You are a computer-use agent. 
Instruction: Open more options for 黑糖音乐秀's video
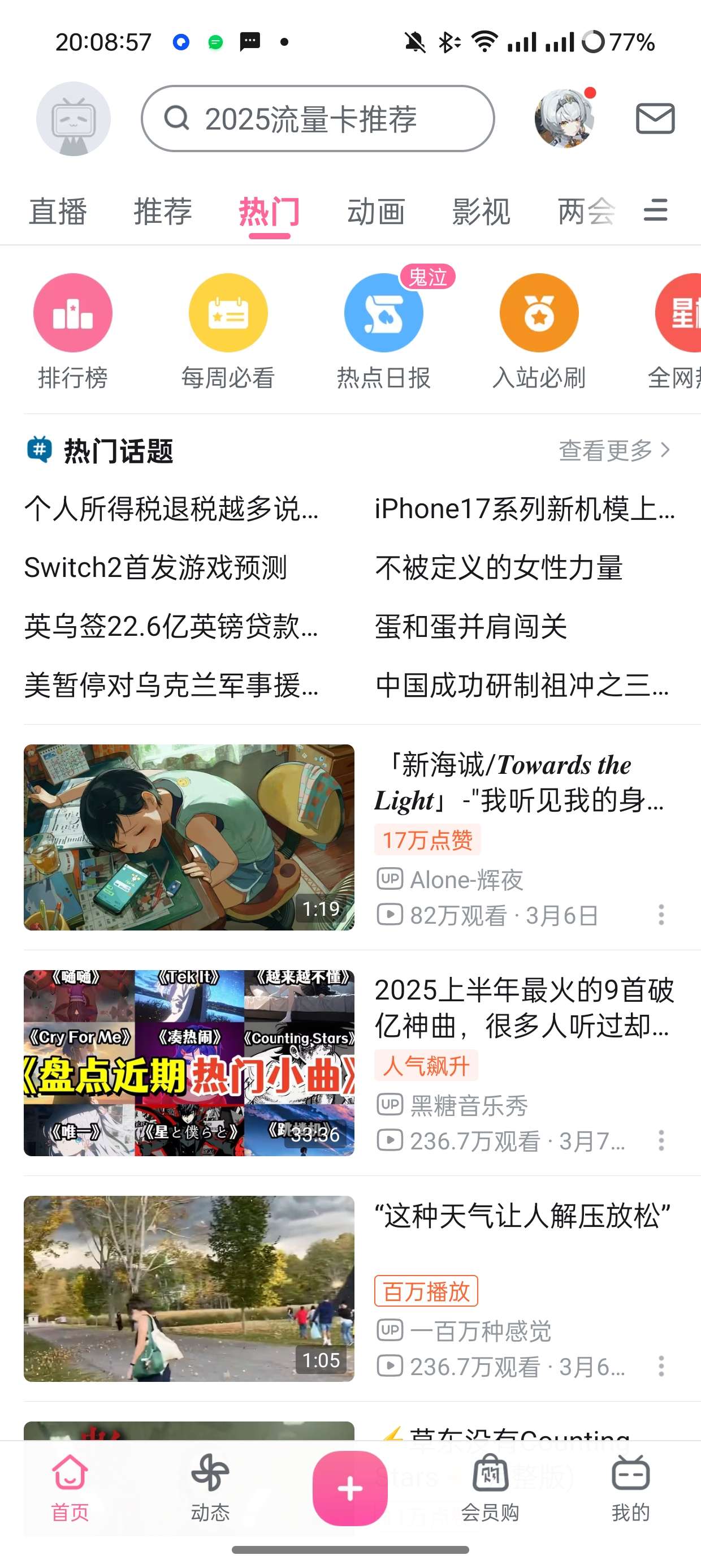click(x=661, y=1141)
